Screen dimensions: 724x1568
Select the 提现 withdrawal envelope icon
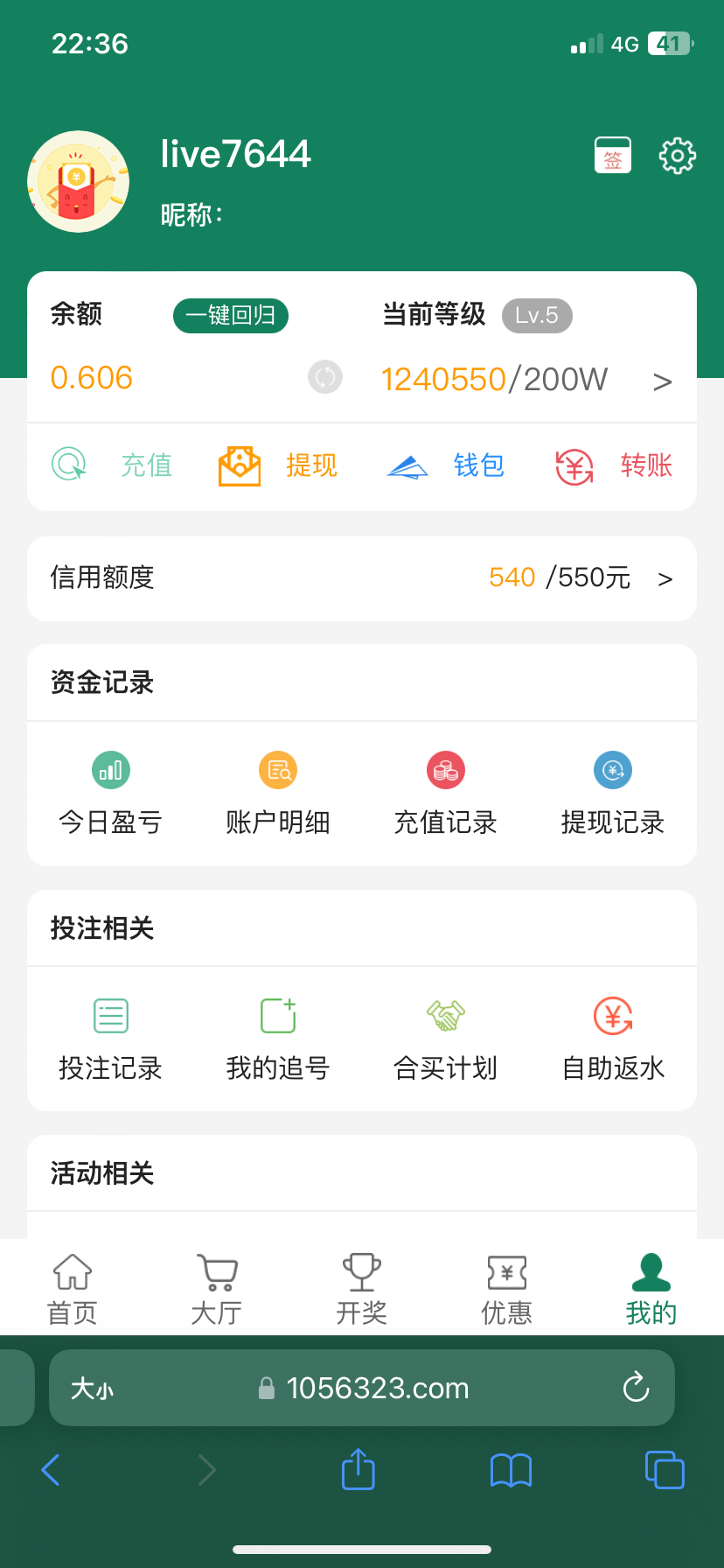[x=238, y=465]
